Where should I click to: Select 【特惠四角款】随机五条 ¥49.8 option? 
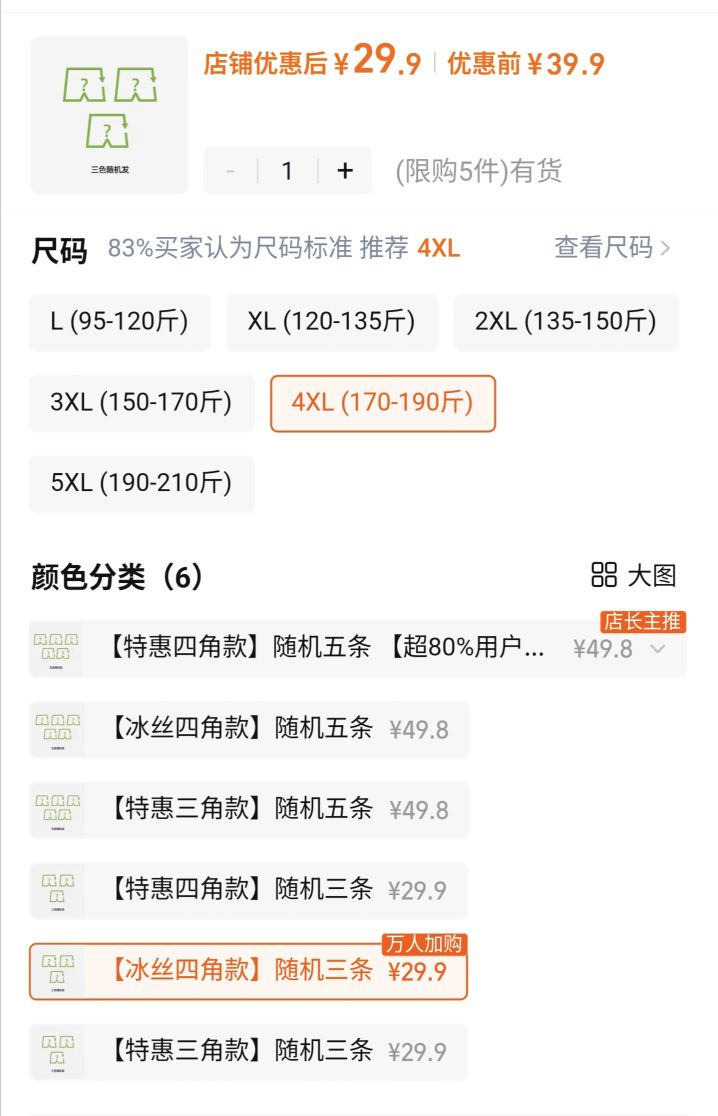click(x=357, y=648)
